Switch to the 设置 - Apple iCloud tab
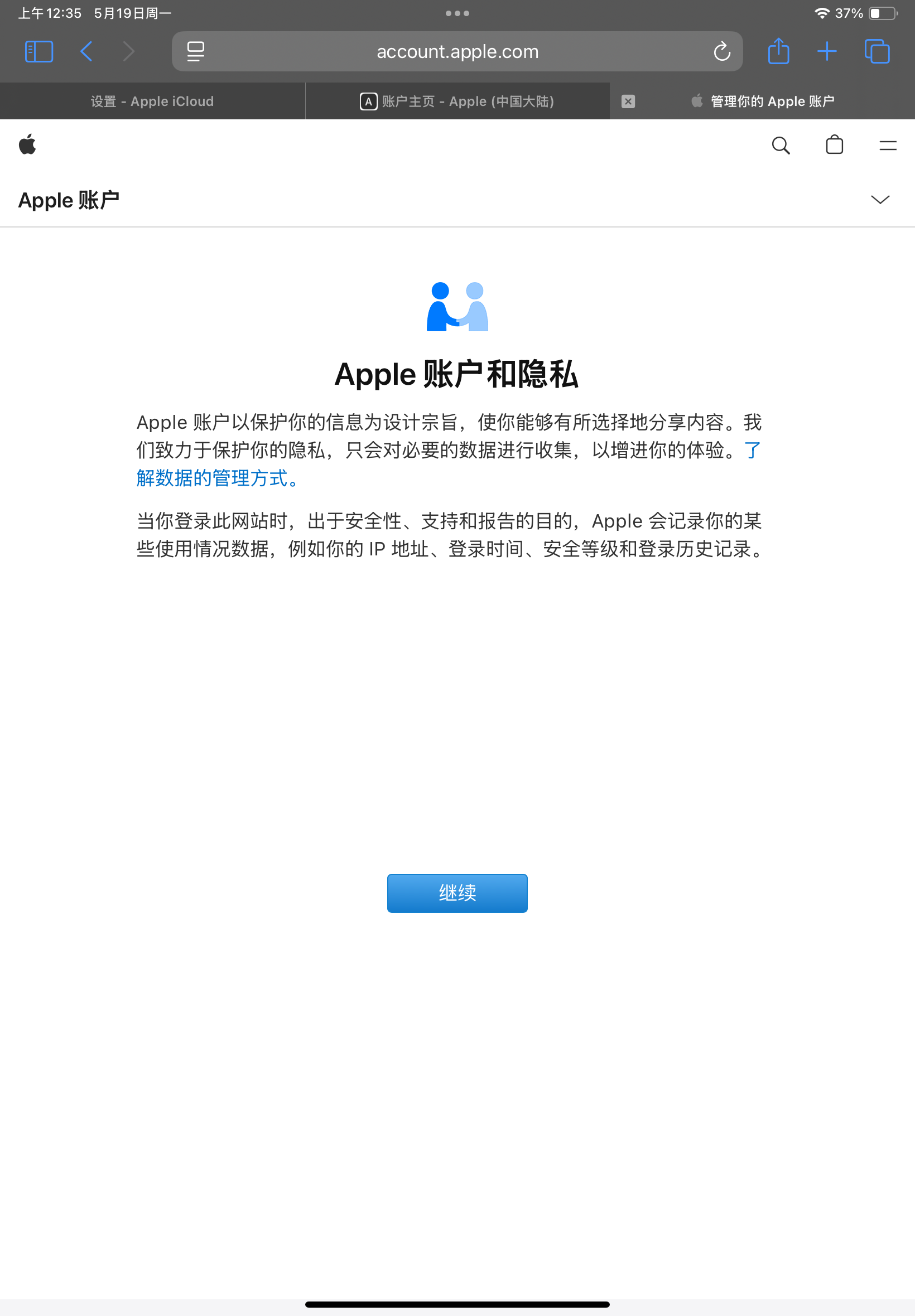The width and height of the screenshot is (915, 1316). point(152,101)
